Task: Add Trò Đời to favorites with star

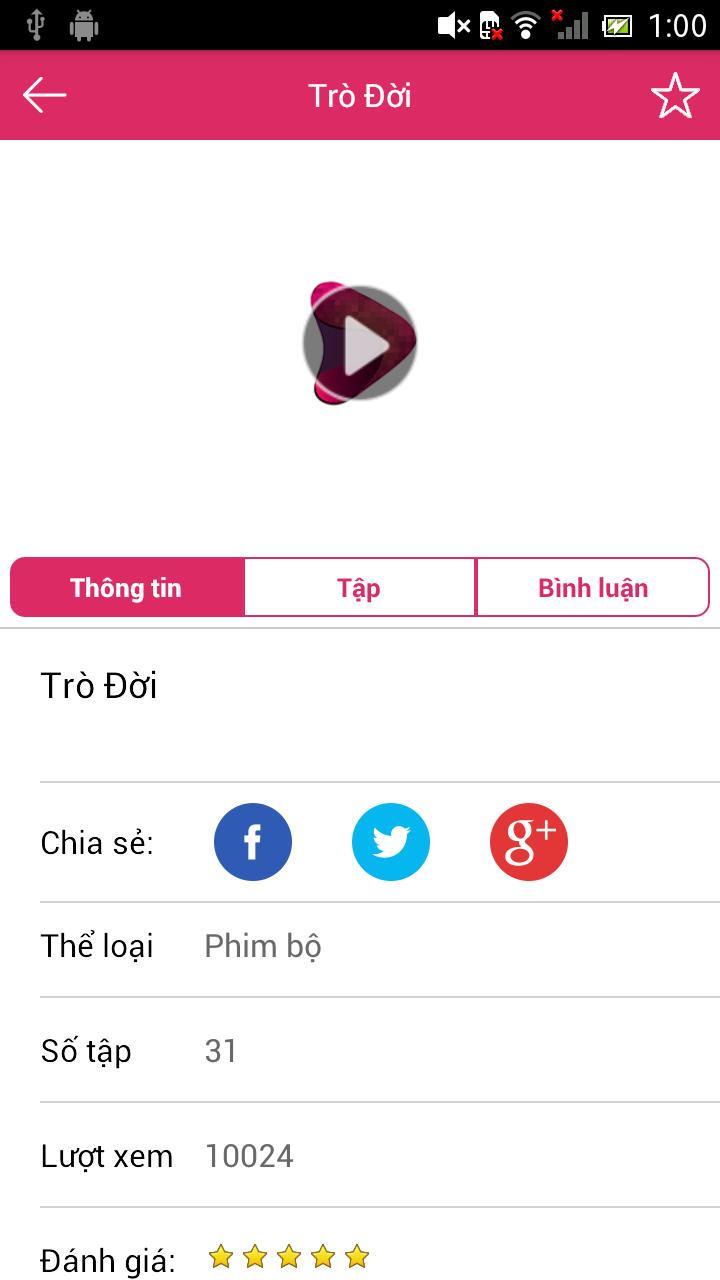Action: pos(675,96)
